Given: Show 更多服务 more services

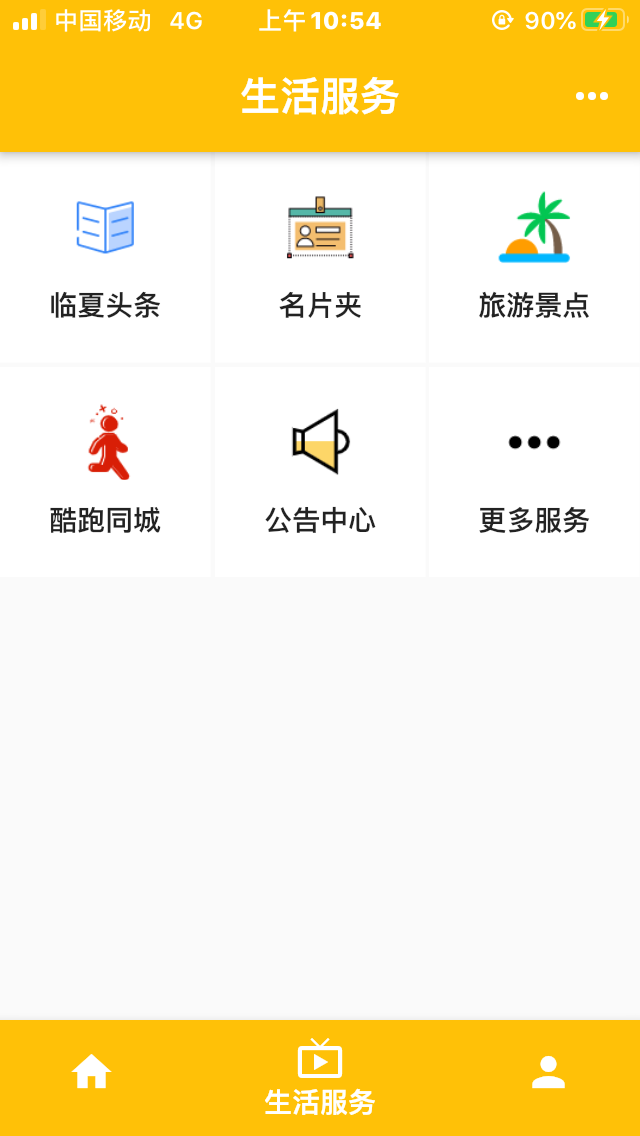Looking at the screenshot, I should tap(534, 471).
